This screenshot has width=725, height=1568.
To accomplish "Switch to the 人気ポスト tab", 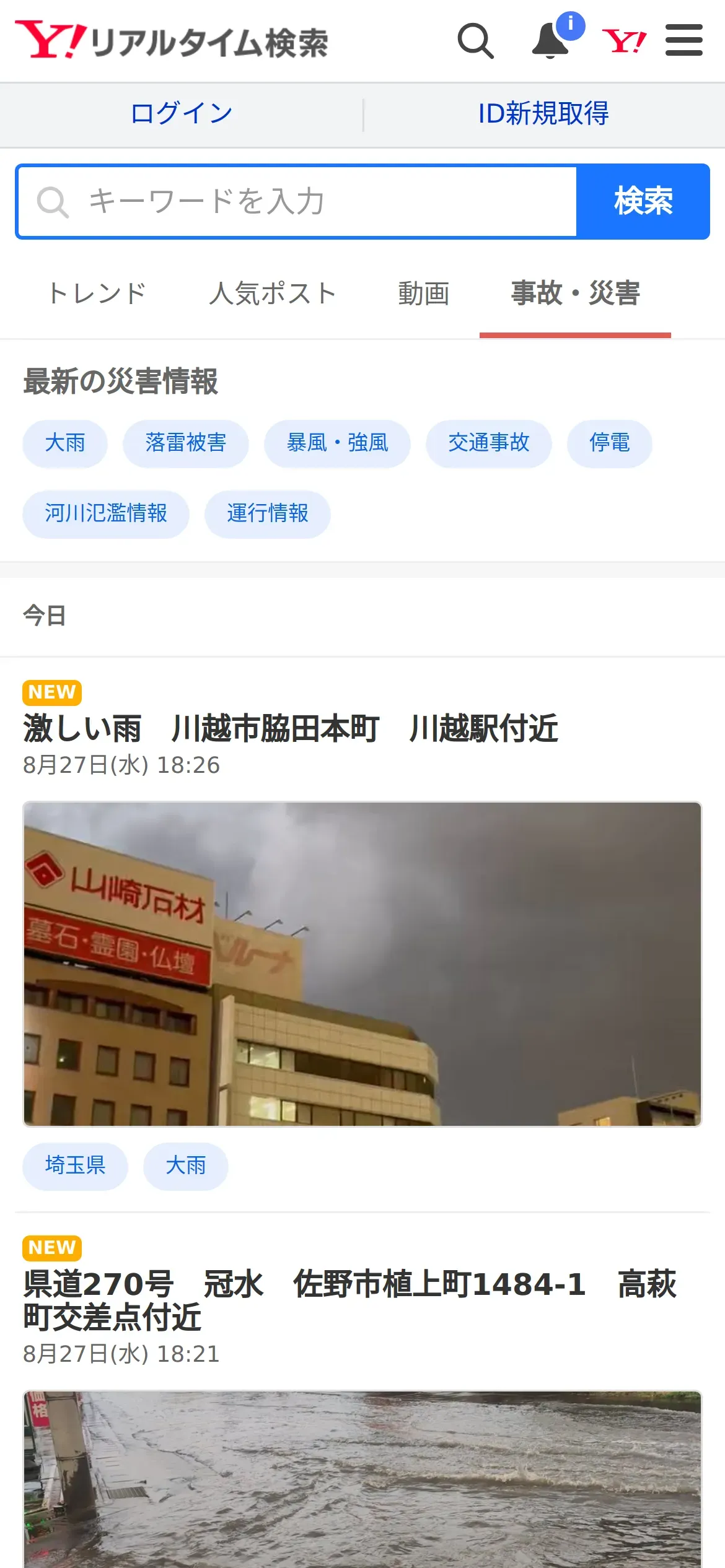I will point(273,294).
